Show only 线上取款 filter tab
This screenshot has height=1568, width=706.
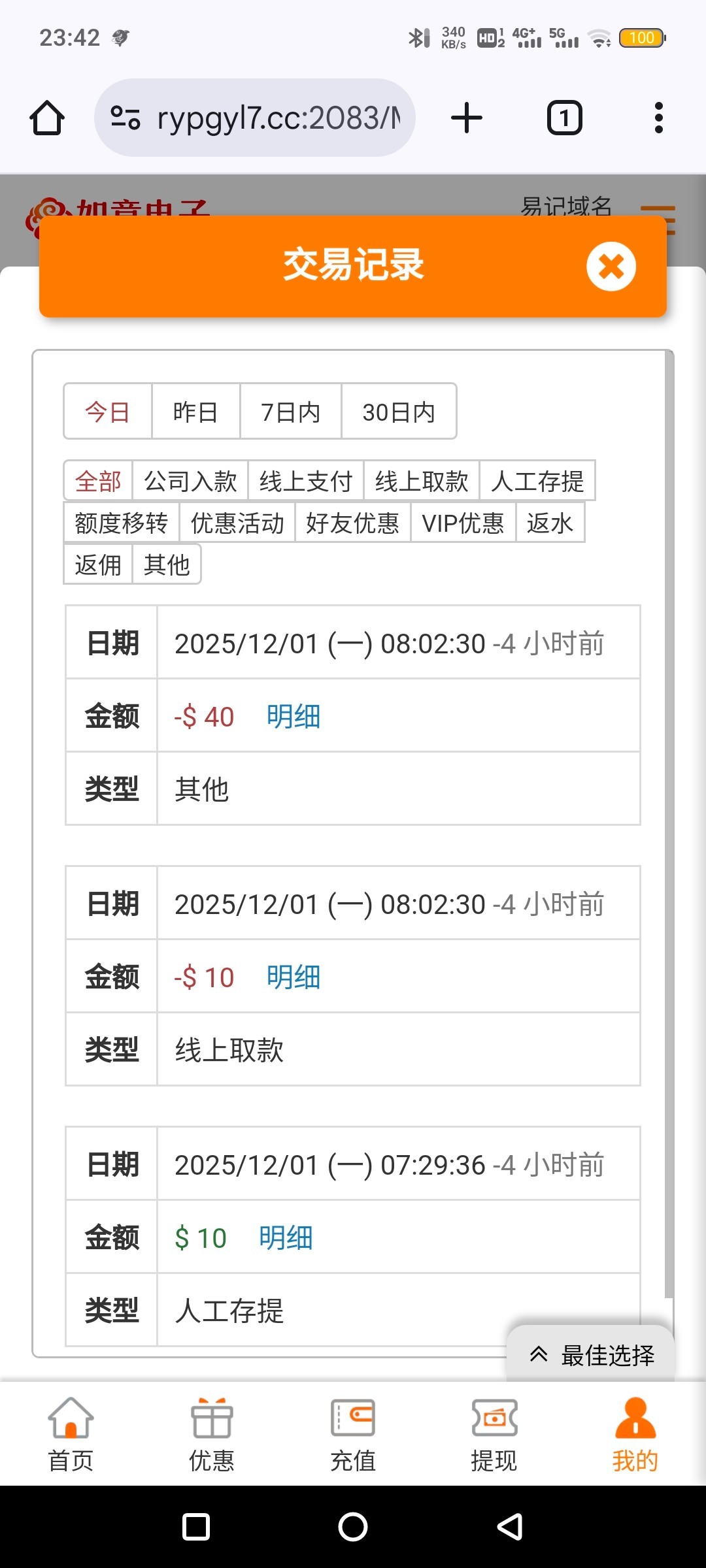click(422, 482)
